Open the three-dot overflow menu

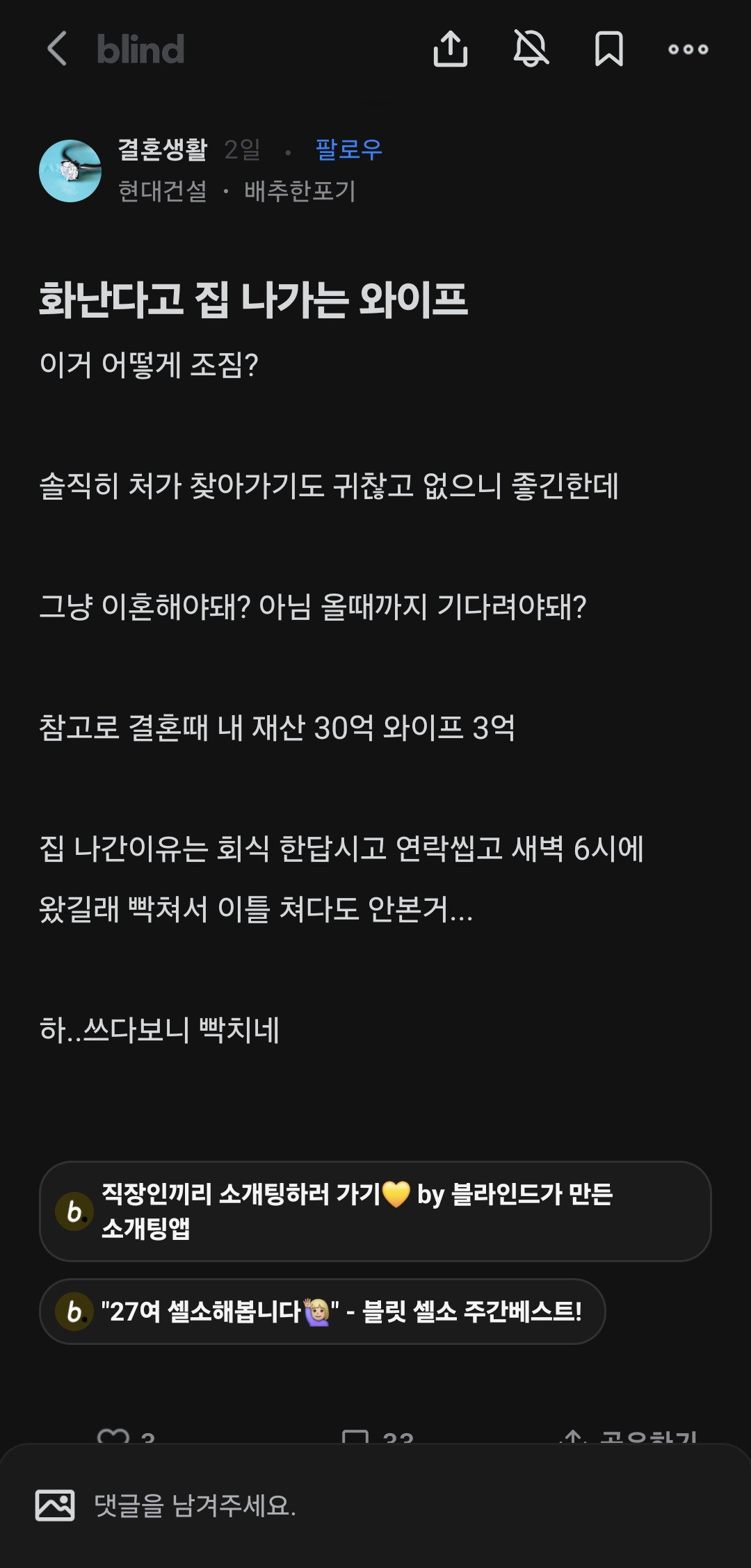[x=688, y=49]
